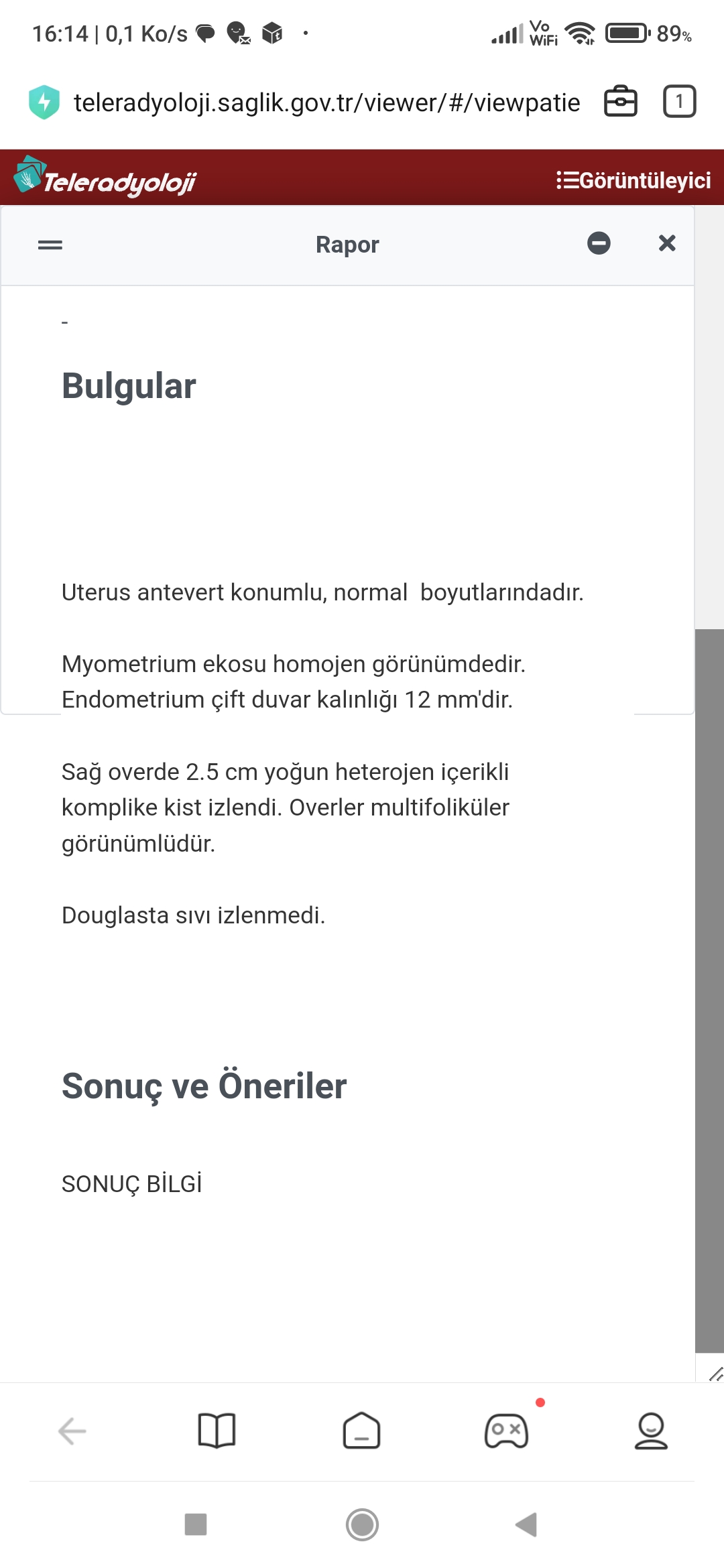Open recent apps with the square button
The width and height of the screenshot is (724, 1568).
196,1524
